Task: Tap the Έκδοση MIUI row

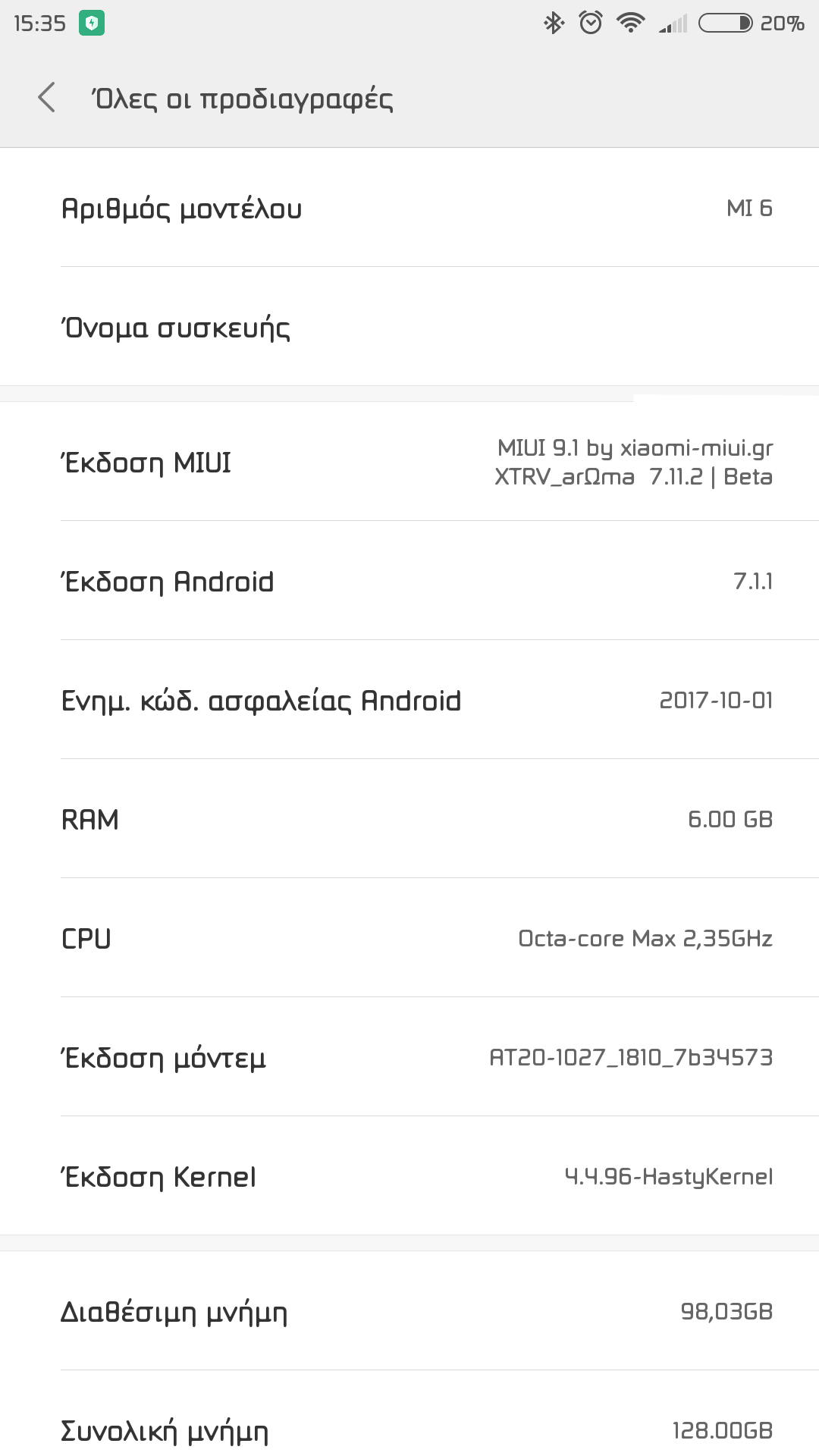Action: 409,462
